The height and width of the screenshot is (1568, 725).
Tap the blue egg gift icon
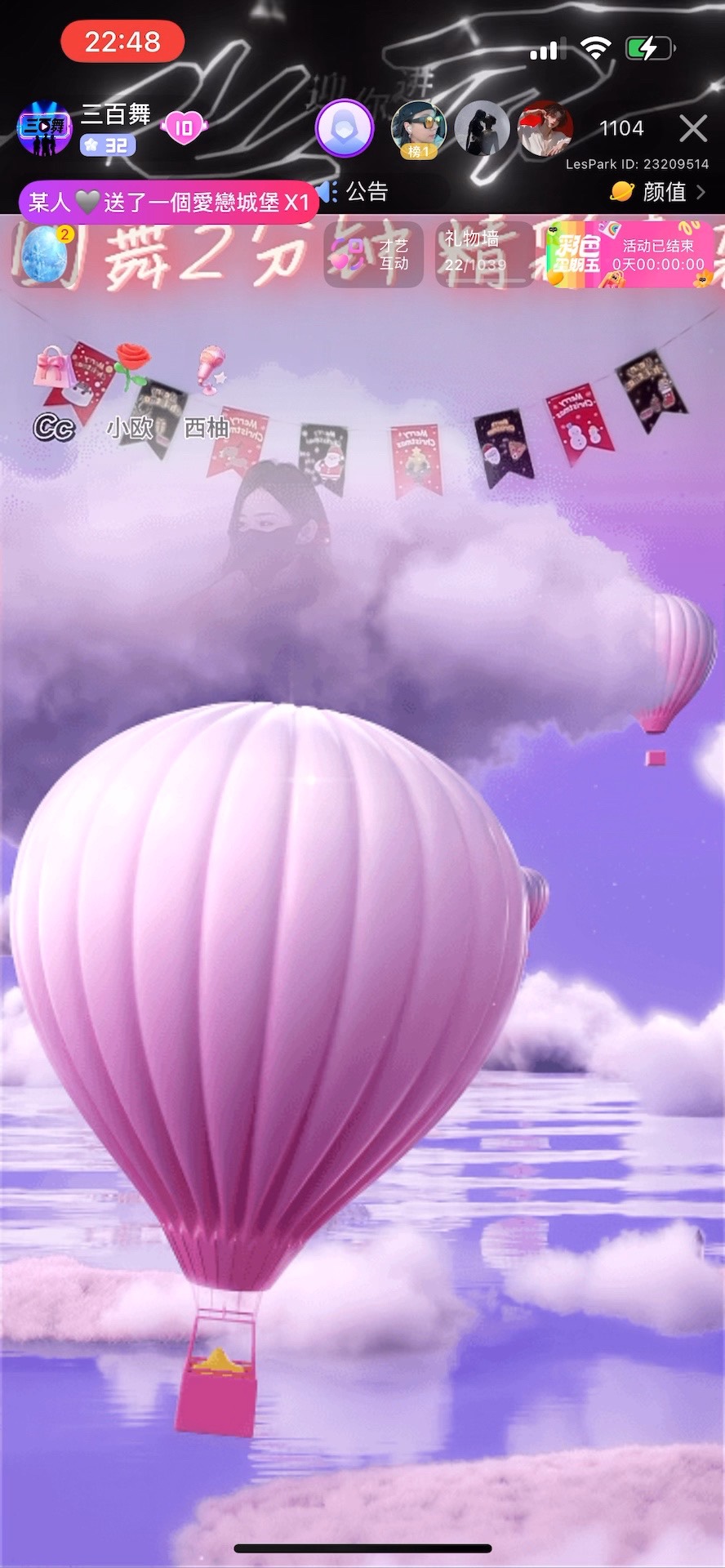click(x=45, y=254)
